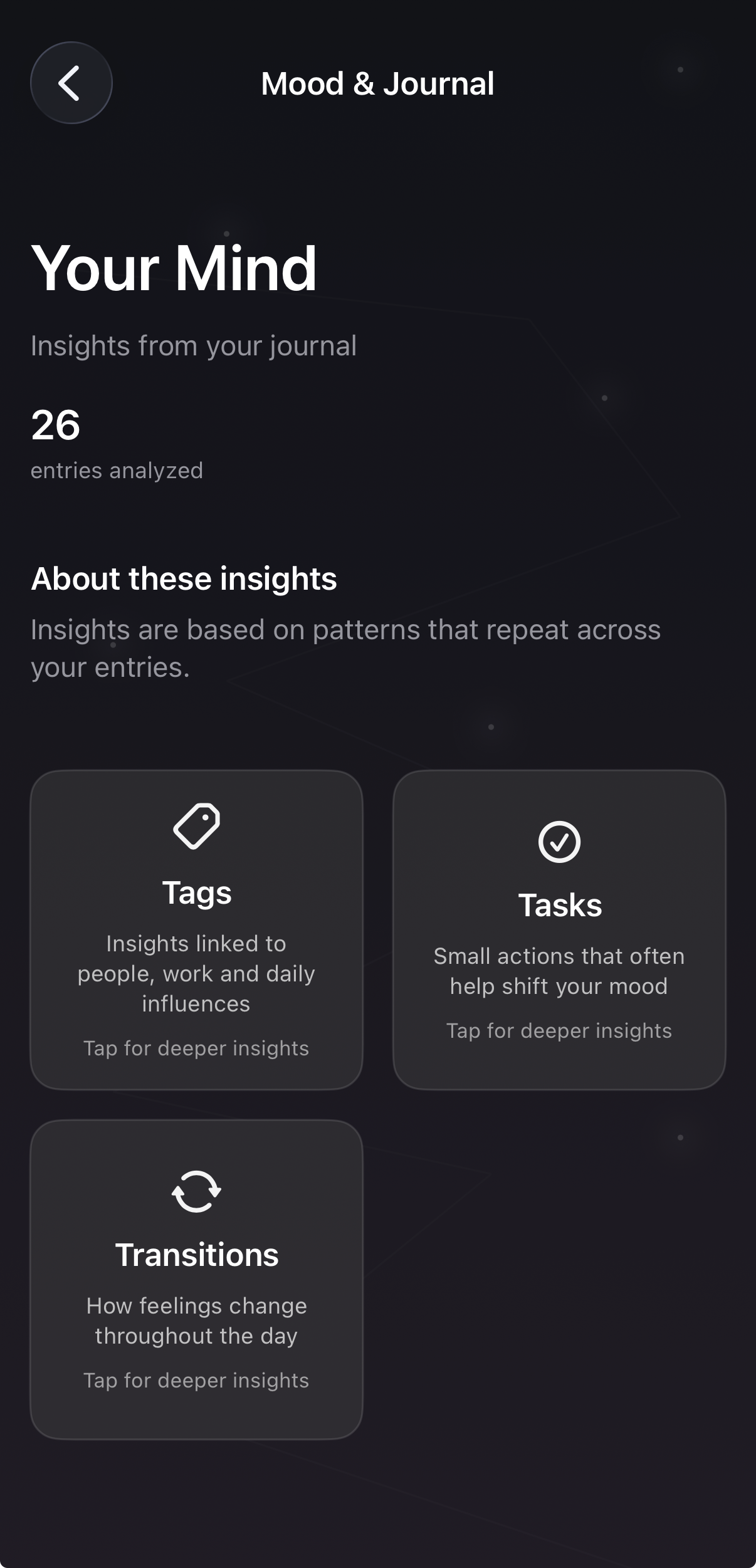Tap 'Tap for deeper insights' under Tags
Viewport: 756px width, 1568px height.
coord(197,1047)
